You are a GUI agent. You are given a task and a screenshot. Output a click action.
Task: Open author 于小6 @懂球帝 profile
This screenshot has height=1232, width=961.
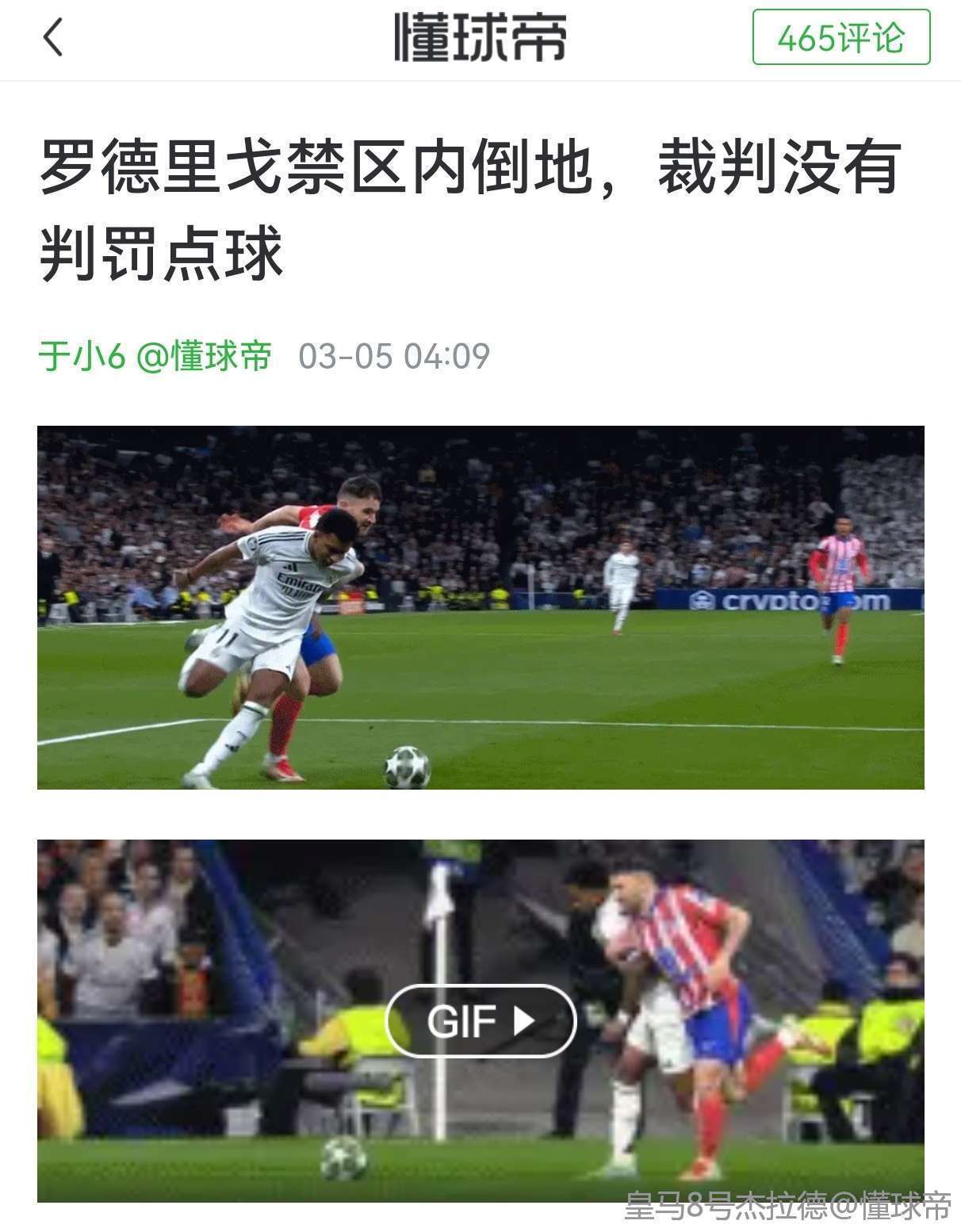155,356
